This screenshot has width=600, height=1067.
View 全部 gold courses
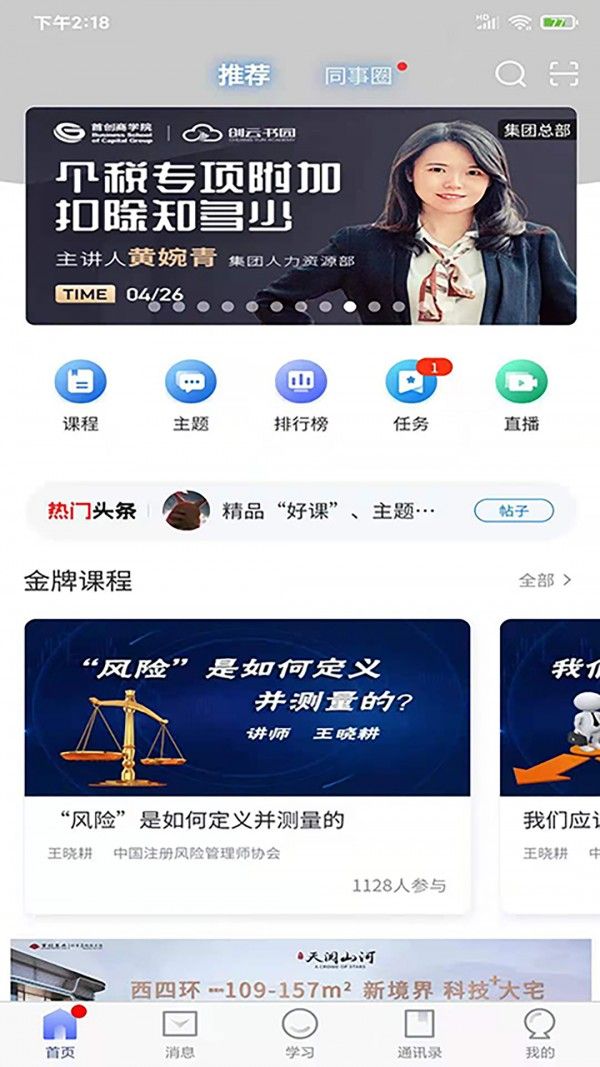(545, 580)
